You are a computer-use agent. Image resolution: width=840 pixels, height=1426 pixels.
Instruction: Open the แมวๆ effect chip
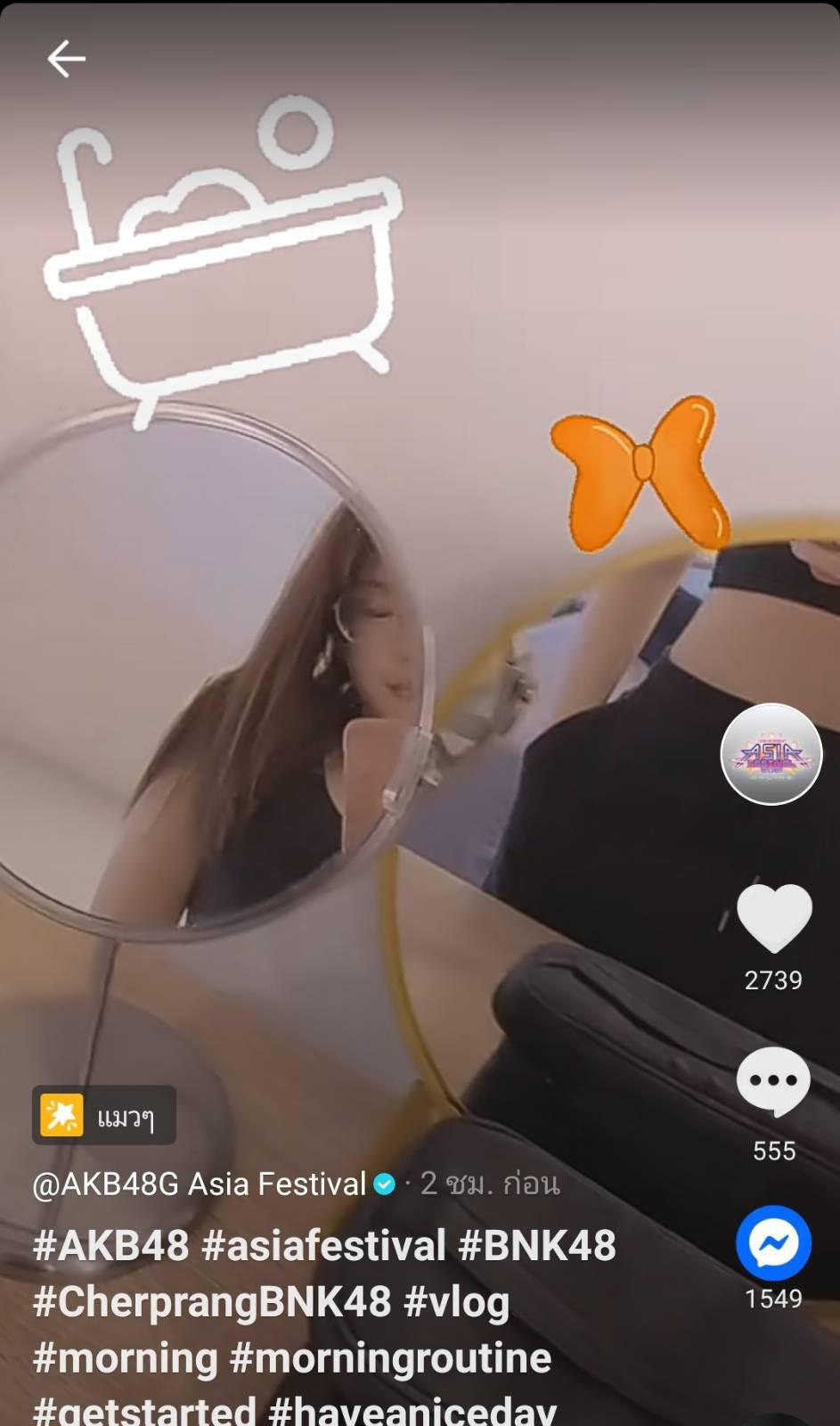(x=104, y=1115)
